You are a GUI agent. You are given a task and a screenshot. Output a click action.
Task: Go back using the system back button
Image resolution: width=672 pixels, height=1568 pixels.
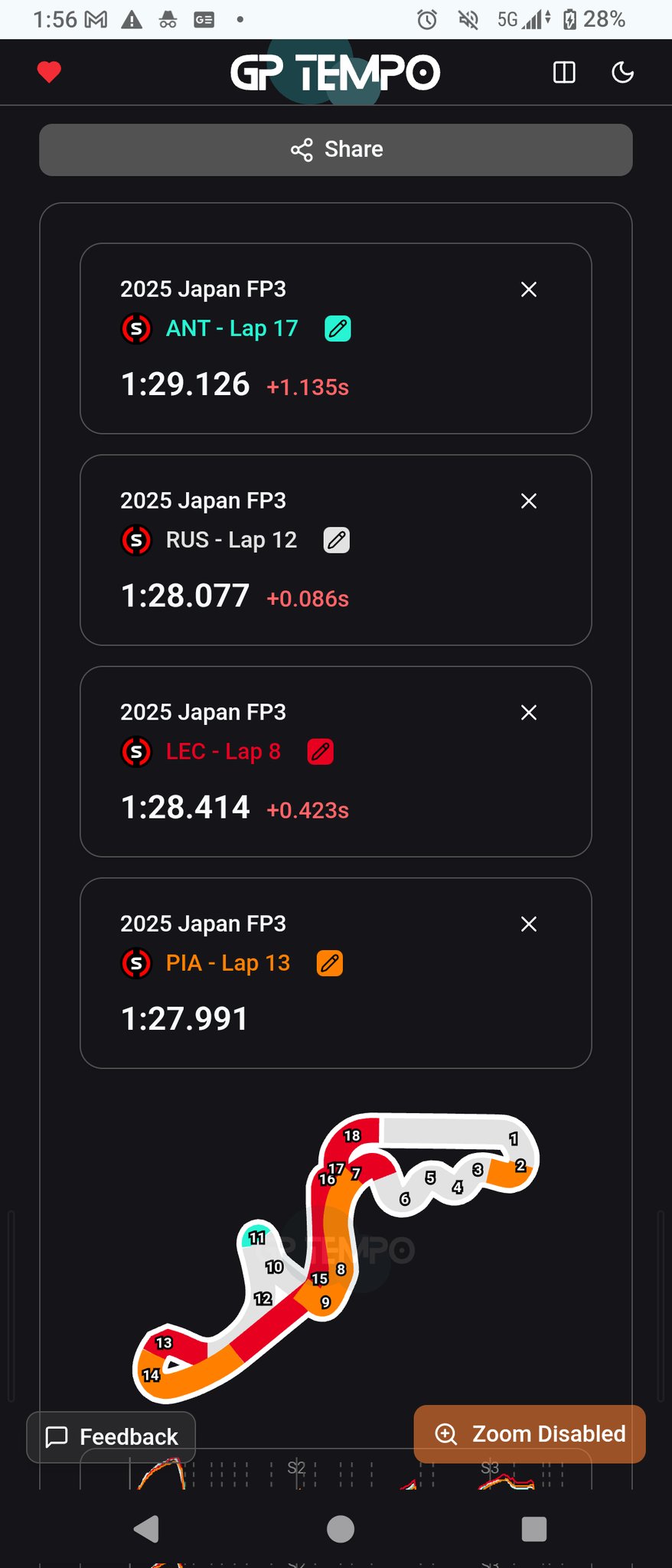coord(146,1529)
